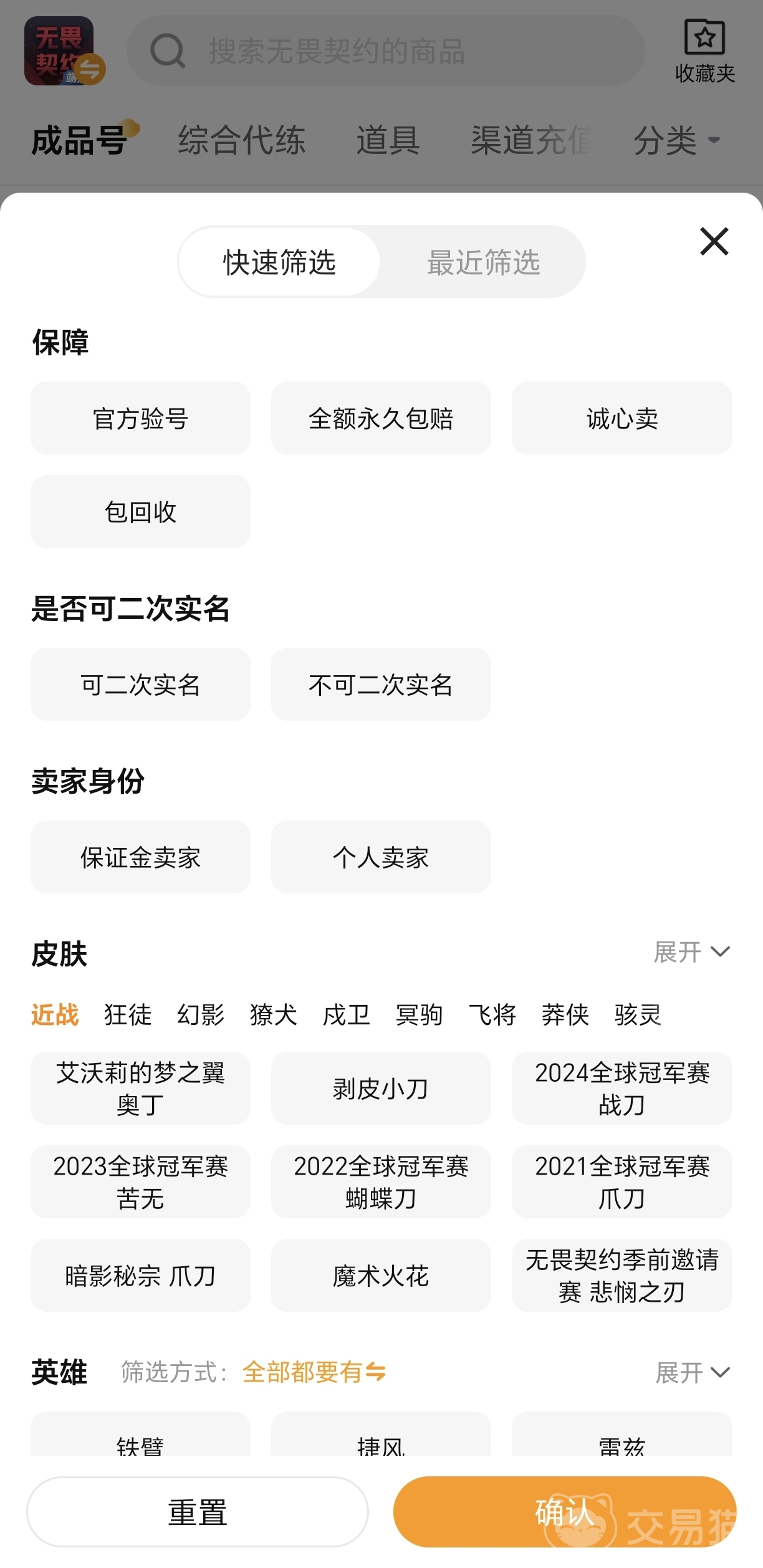Filter by 保证金卖家
The image size is (763, 1568).
click(140, 857)
